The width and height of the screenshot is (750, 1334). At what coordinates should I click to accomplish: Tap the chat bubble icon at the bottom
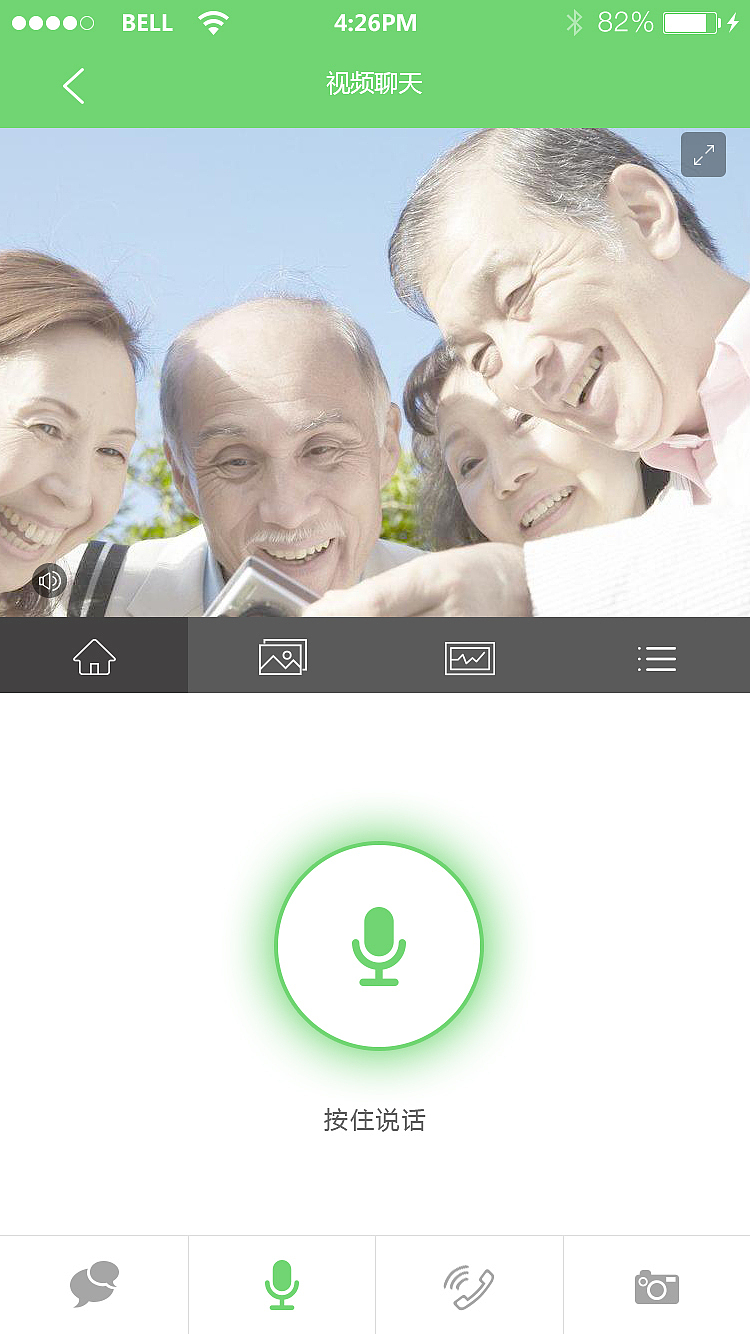(x=93, y=1286)
